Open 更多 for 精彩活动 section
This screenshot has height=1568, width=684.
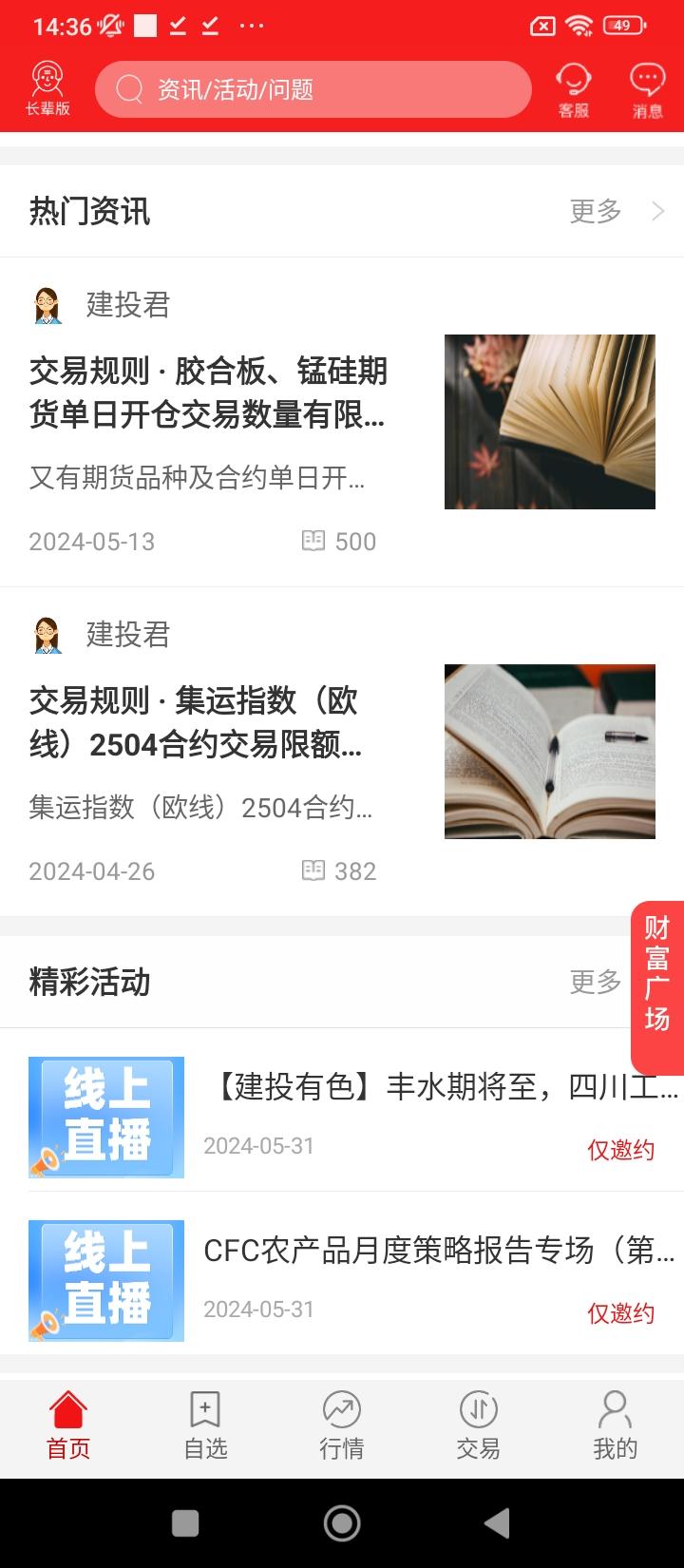click(x=596, y=984)
